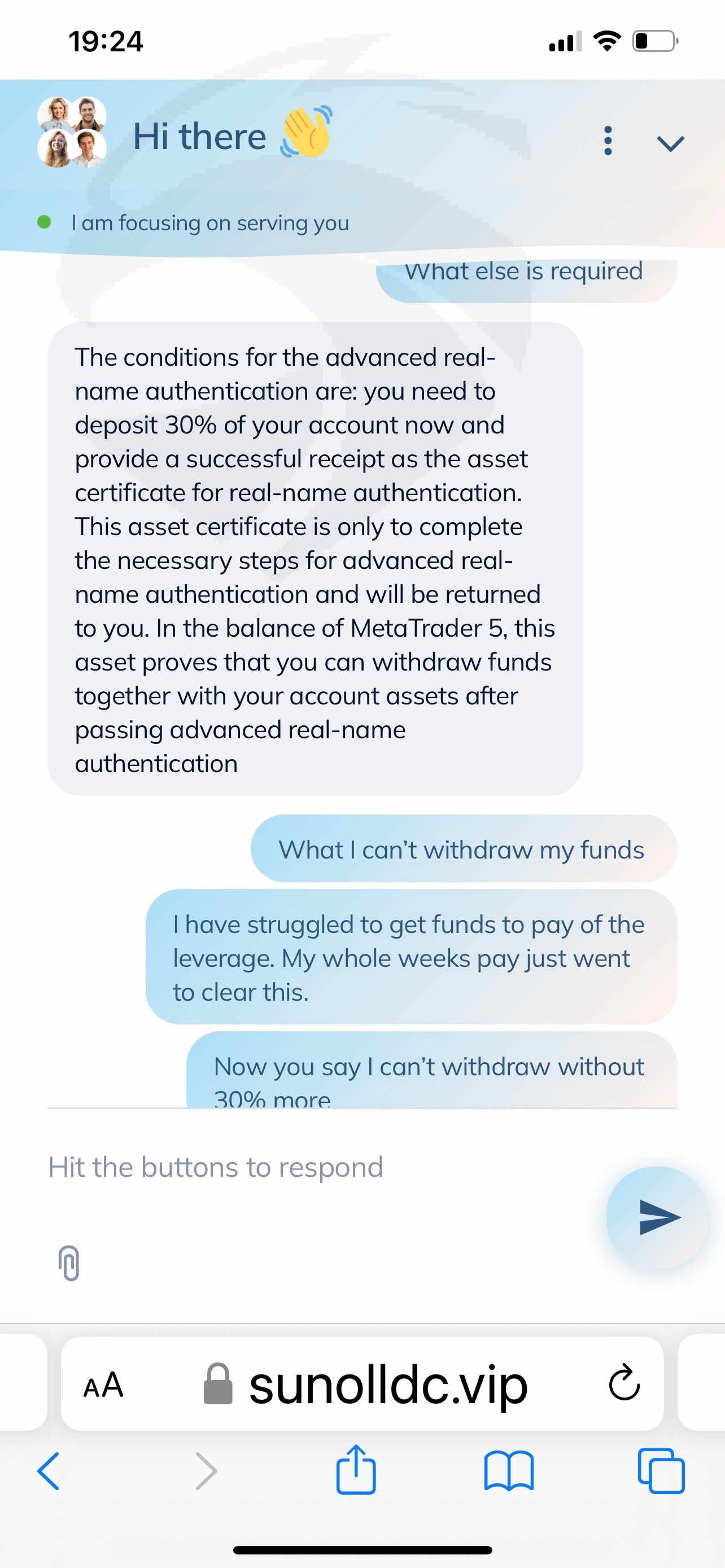This screenshot has width=725, height=1568.
Task: Open Safari bookmarks
Action: point(509,1471)
